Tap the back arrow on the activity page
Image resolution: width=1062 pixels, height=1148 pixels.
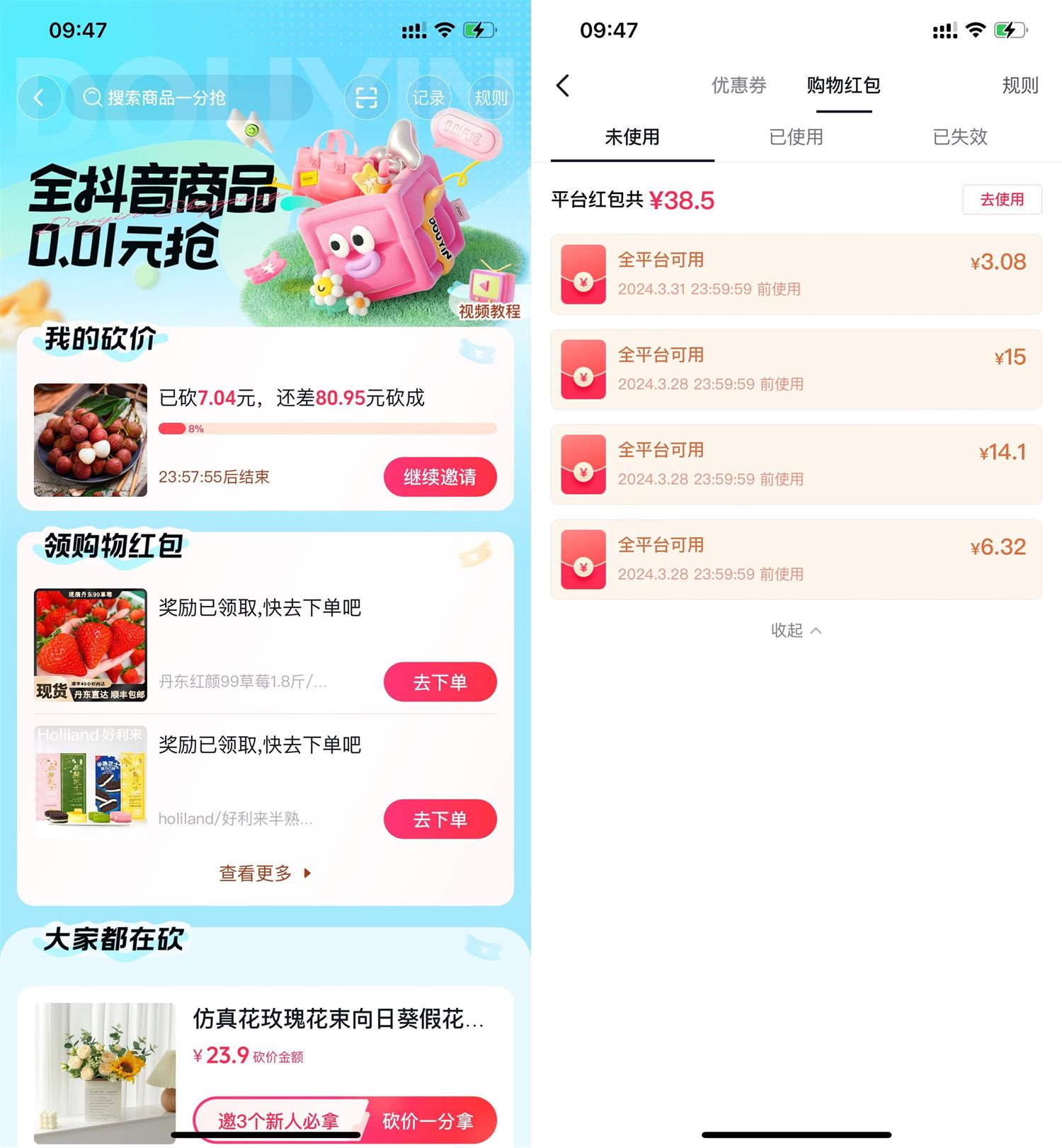point(39,98)
